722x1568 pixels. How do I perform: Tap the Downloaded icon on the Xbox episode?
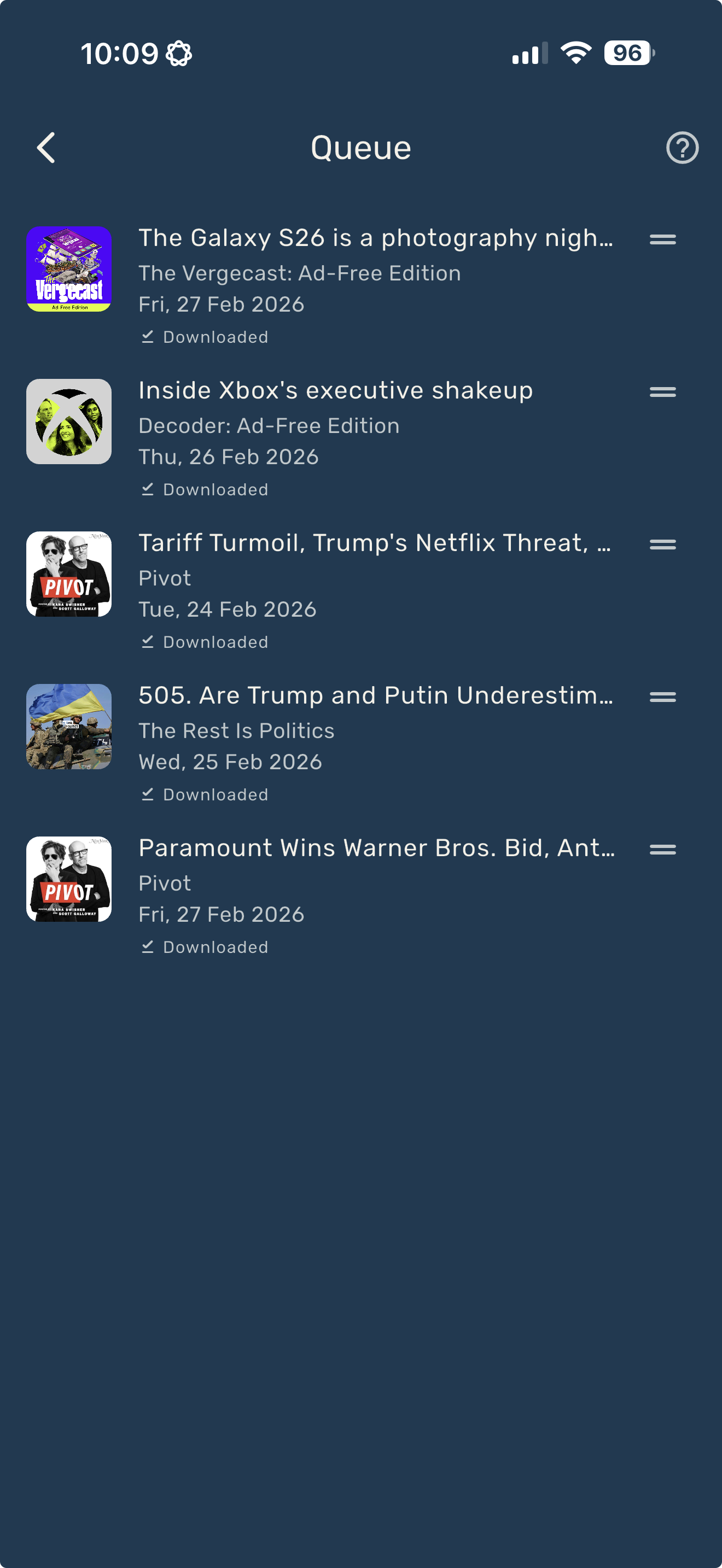pyautogui.click(x=148, y=488)
